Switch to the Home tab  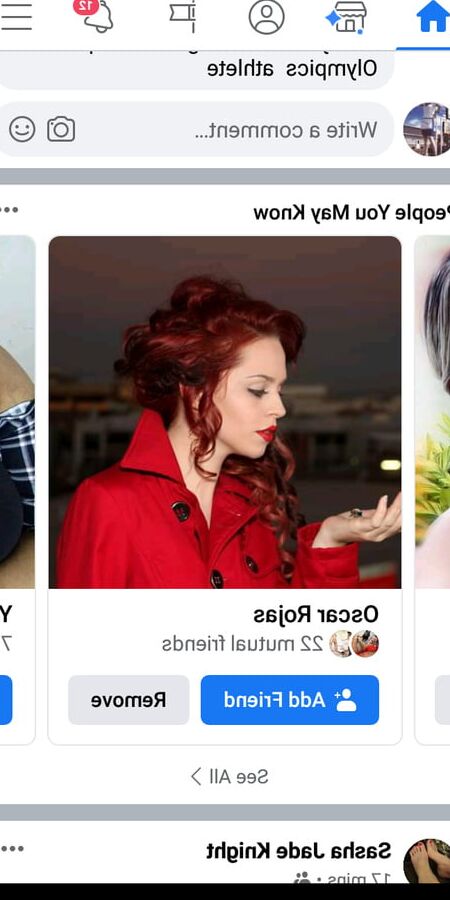pos(432,18)
